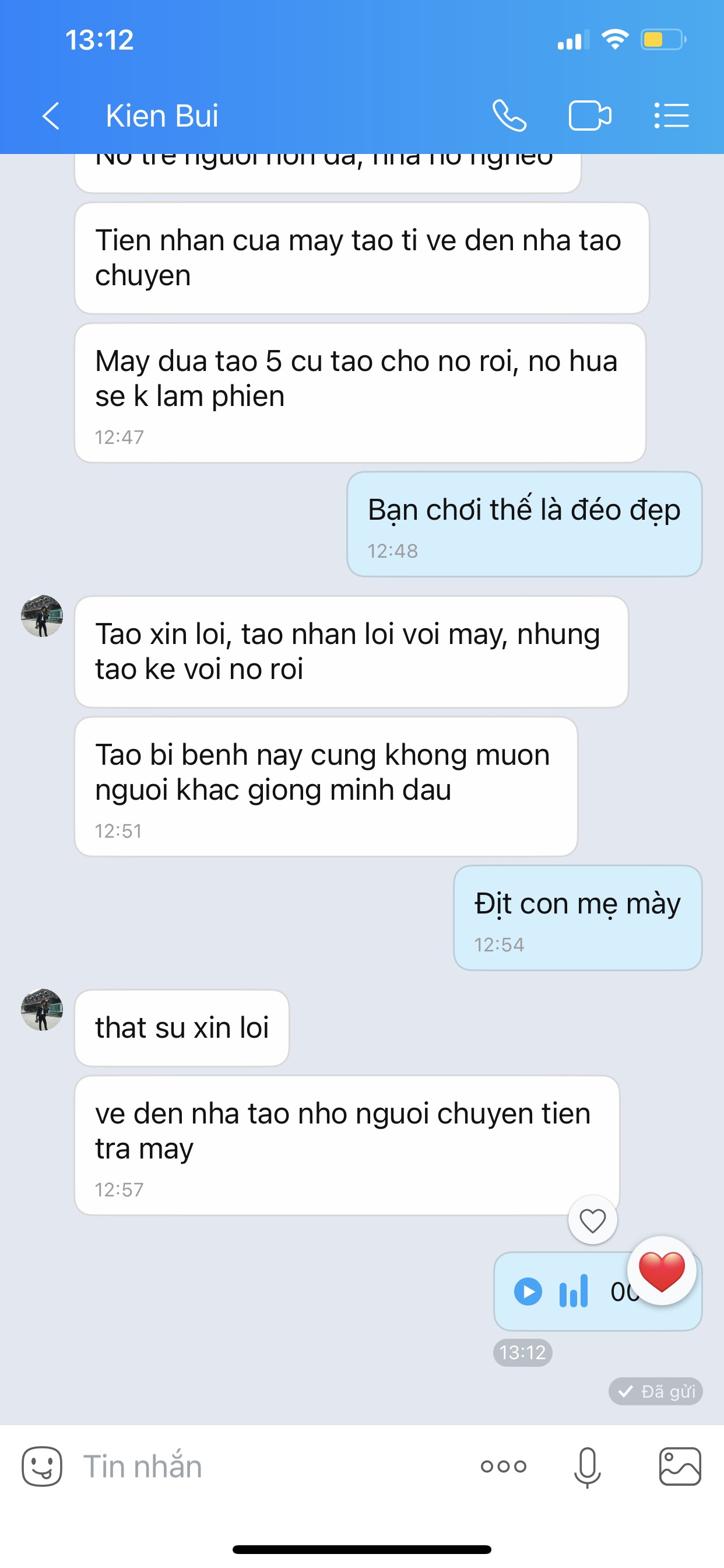This screenshot has height=1568, width=724.
Task: Open the sticker and emoji picker
Action: pyautogui.click(x=42, y=1466)
